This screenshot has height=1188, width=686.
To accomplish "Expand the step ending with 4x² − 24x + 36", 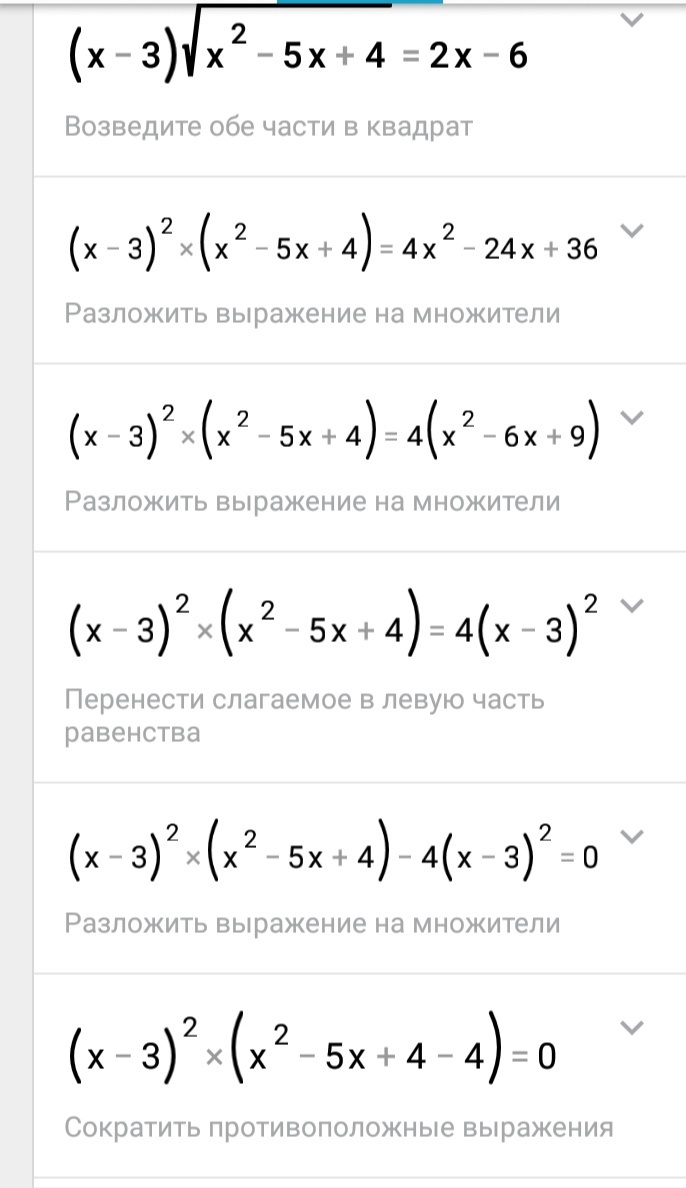I will 632,230.
